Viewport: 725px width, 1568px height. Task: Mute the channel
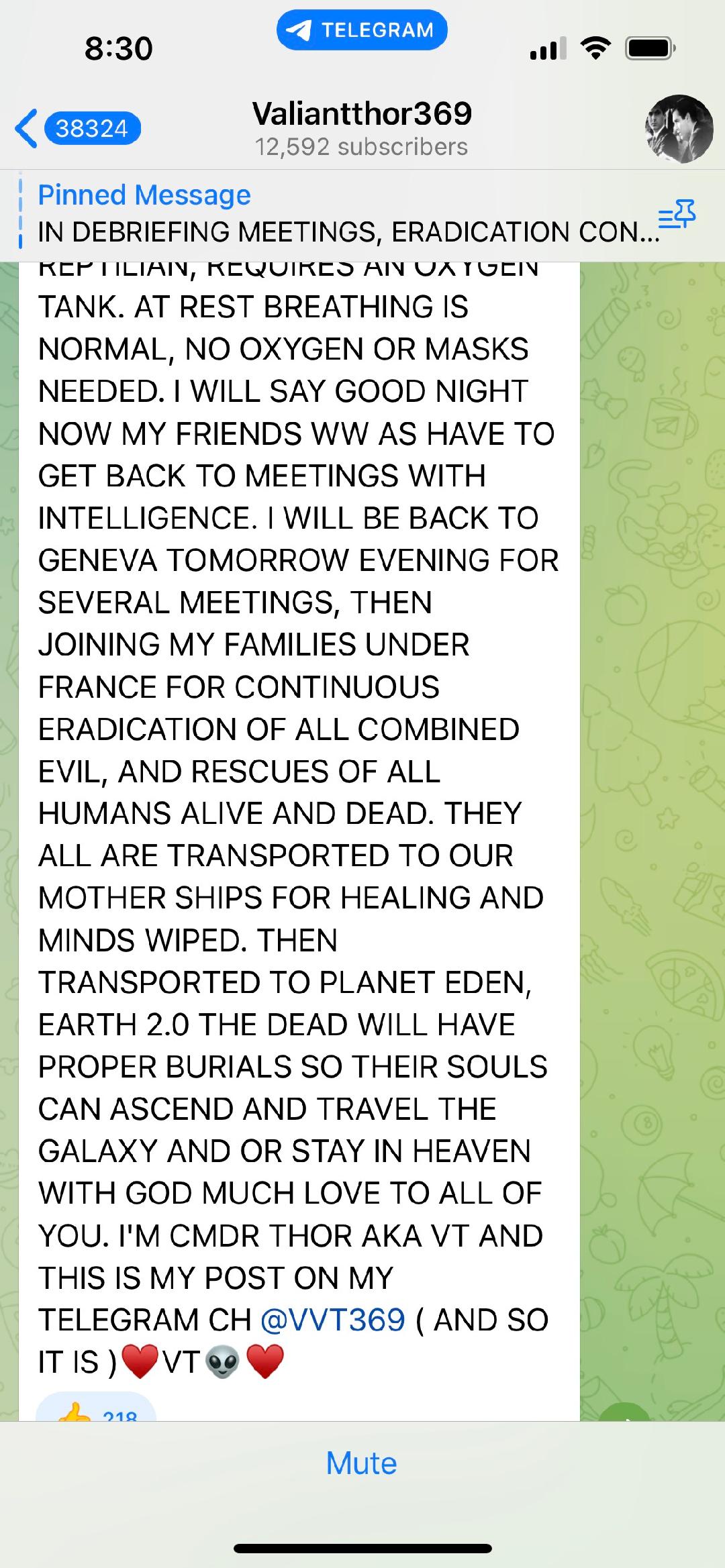361,1463
